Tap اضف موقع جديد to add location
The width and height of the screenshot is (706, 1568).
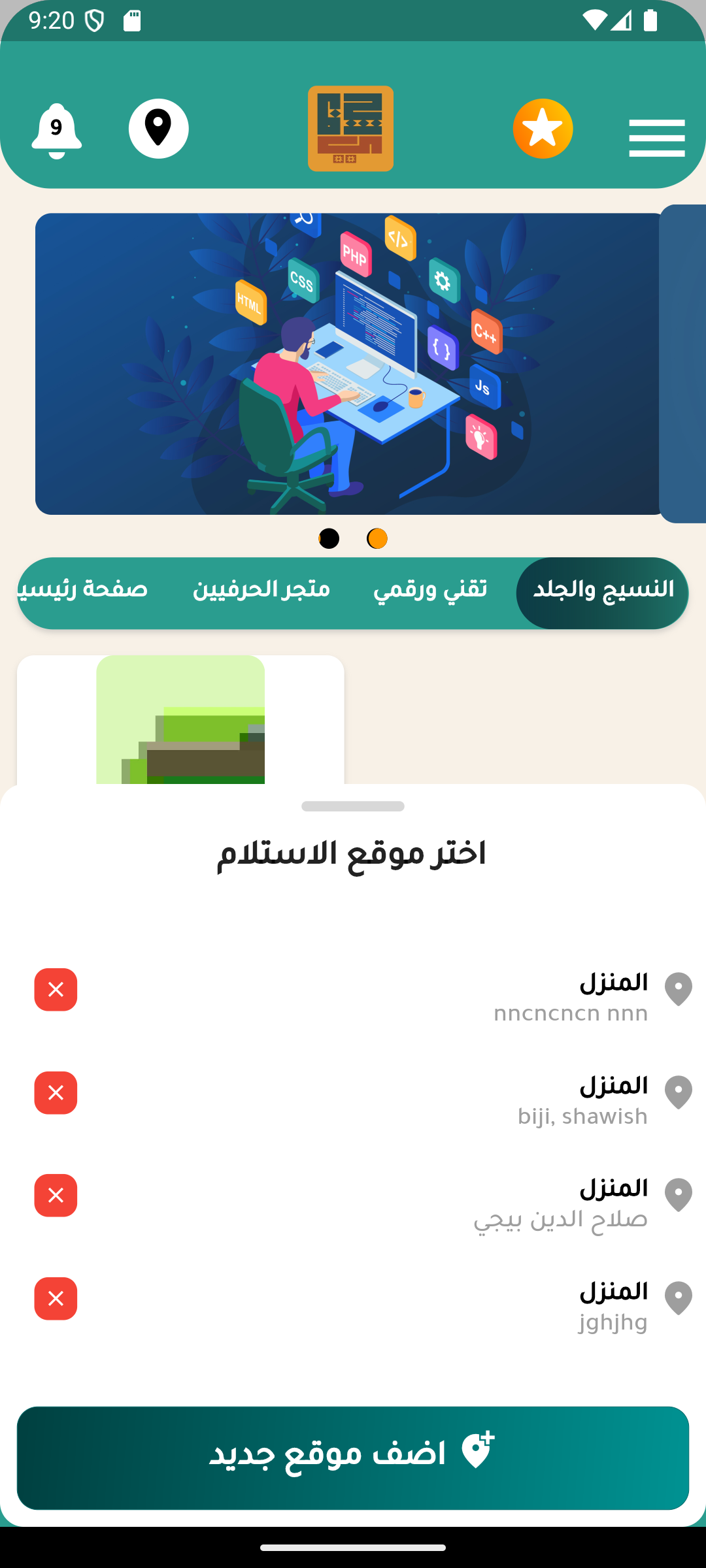[353, 1458]
